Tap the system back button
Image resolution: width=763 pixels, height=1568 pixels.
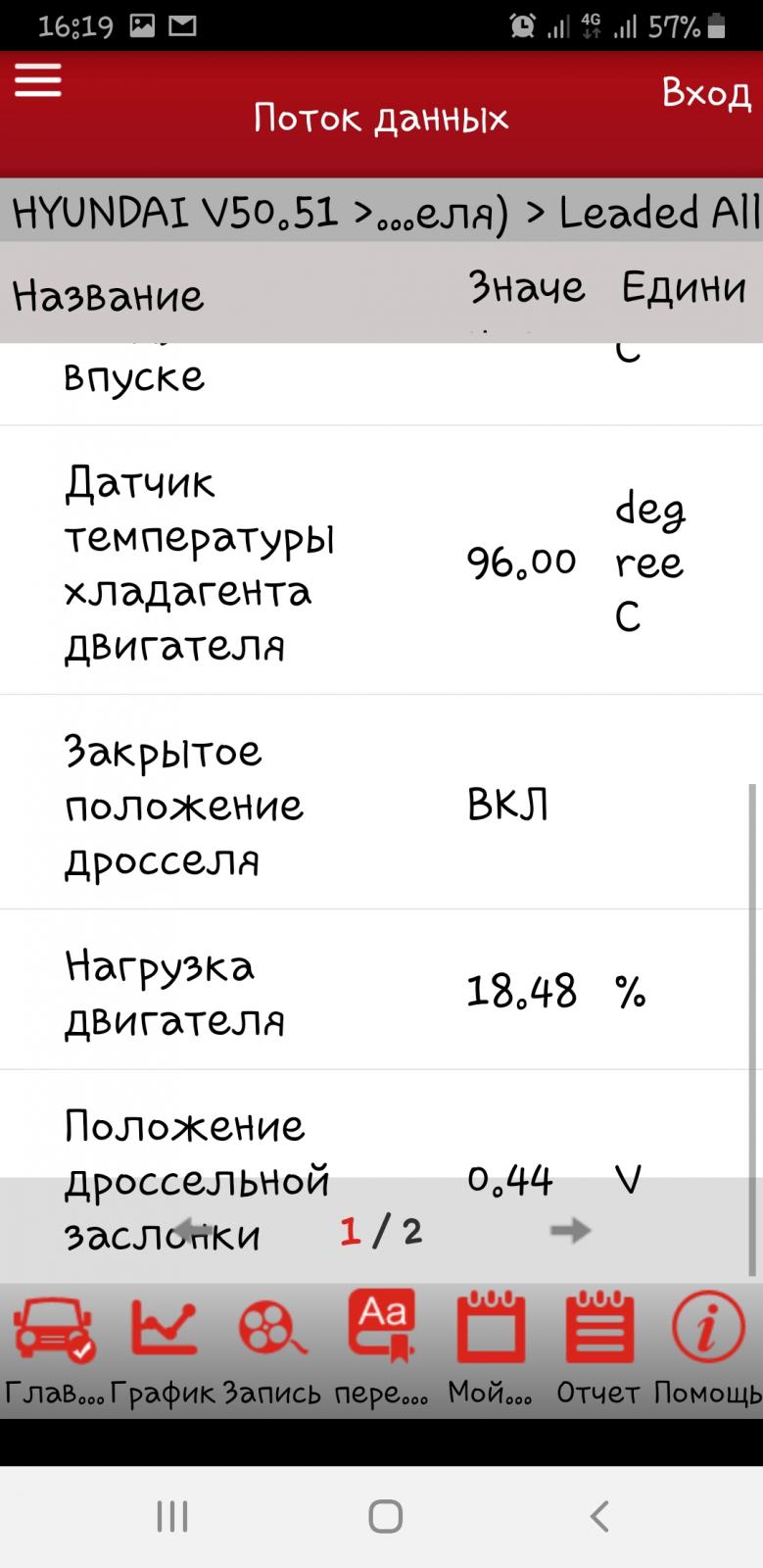598,1516
